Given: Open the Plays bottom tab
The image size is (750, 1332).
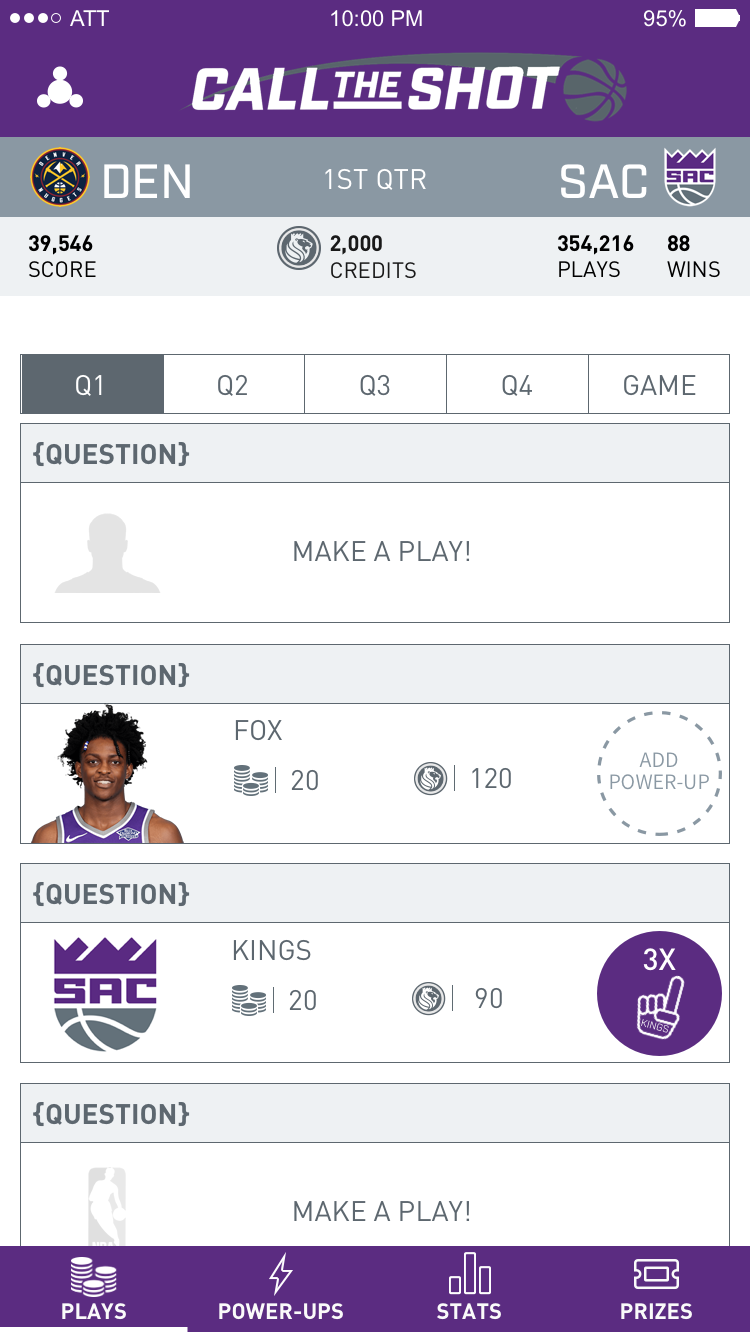Looking at the screenshot, I should pos(94,1288).
